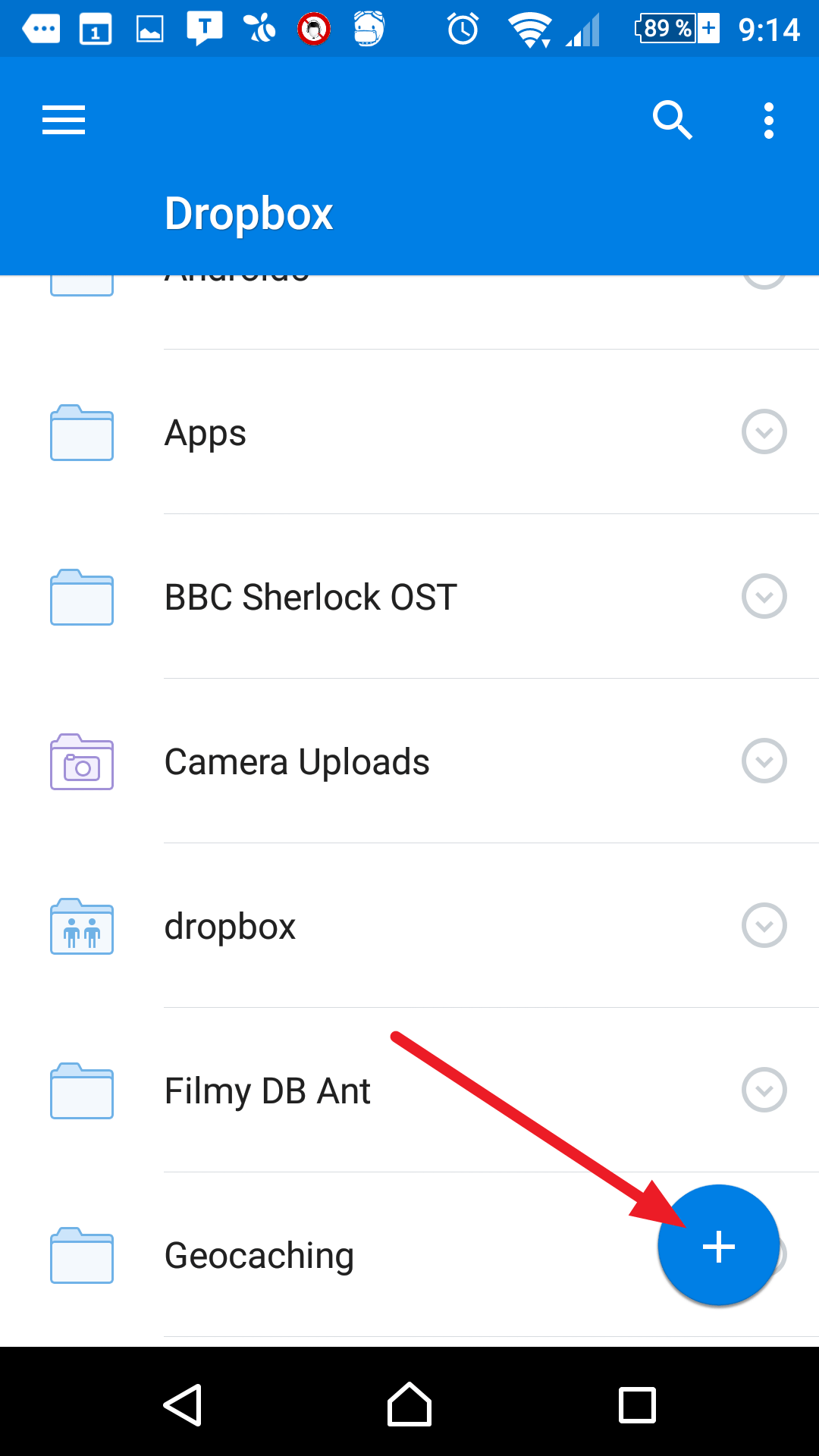Show recent apps
This screenshot has height=1456, width=819.
click(x=637, y=1405)
